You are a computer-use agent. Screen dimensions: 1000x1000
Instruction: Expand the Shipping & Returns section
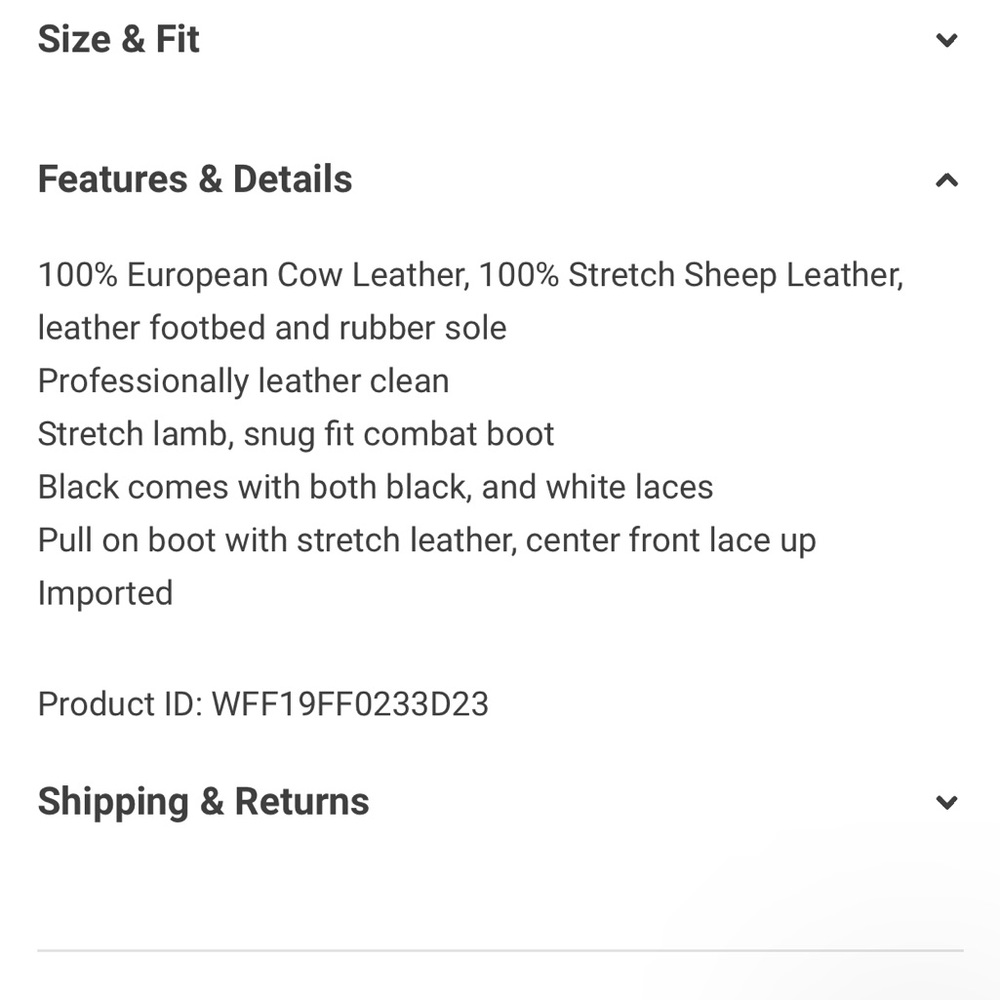point(946,803)
